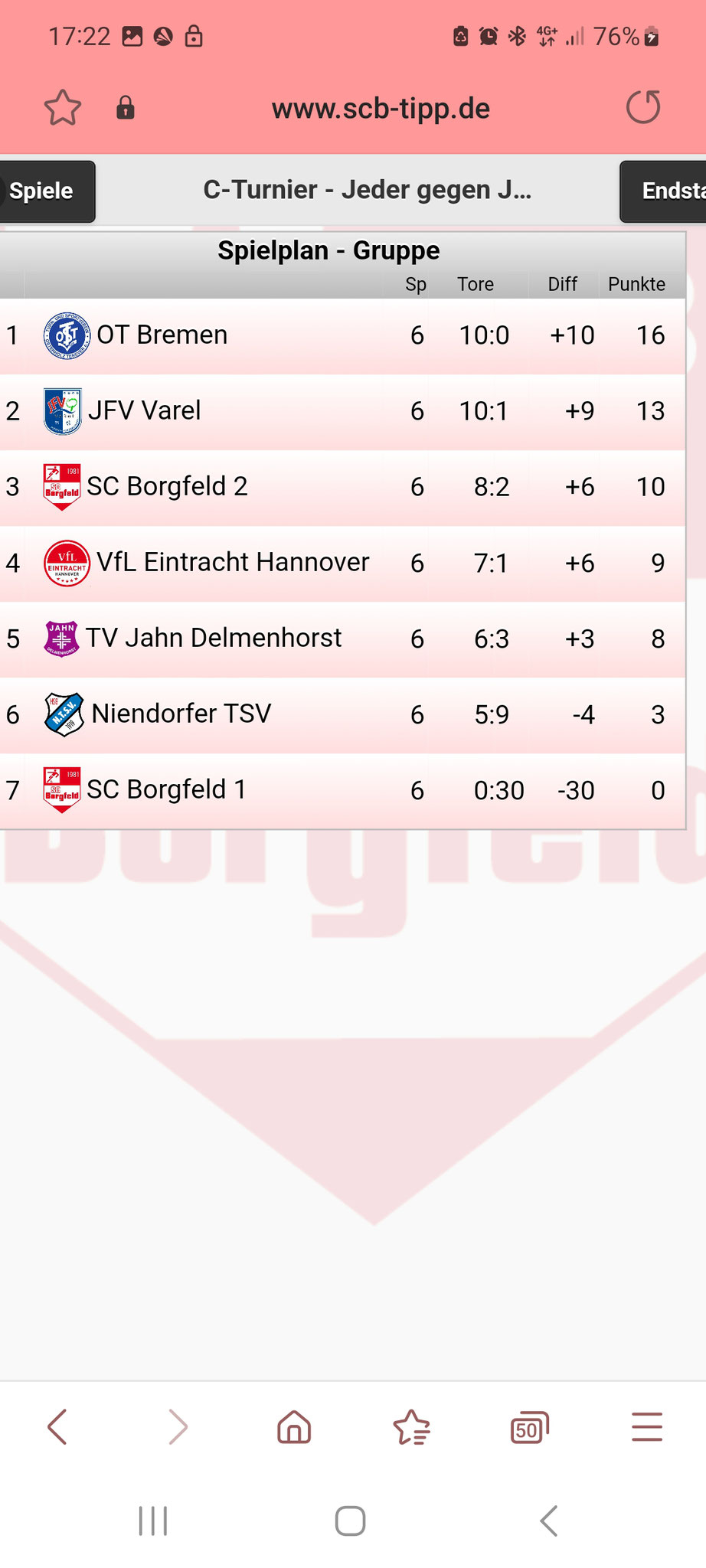The height and width of the screenshot is (1568, 706).
Task: Go forward in browser history
Action: pyautogui.click(x=177, y=1427)
